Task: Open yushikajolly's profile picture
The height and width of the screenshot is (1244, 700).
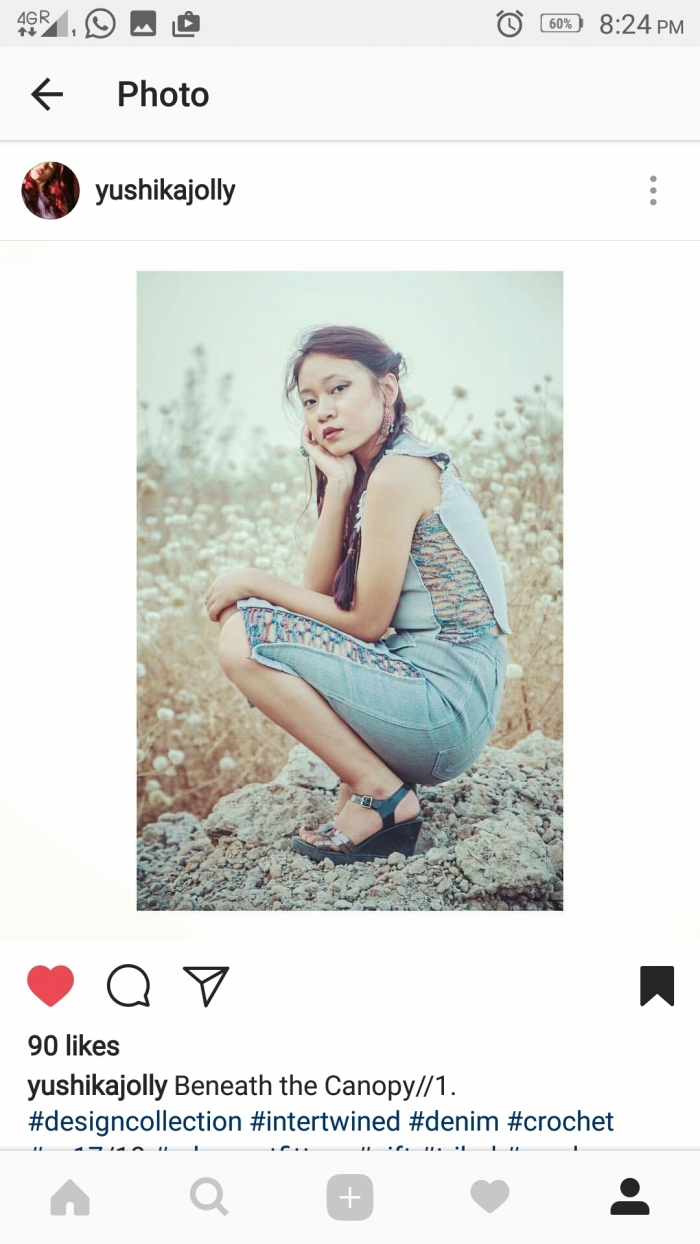Action: pos(50,190)
